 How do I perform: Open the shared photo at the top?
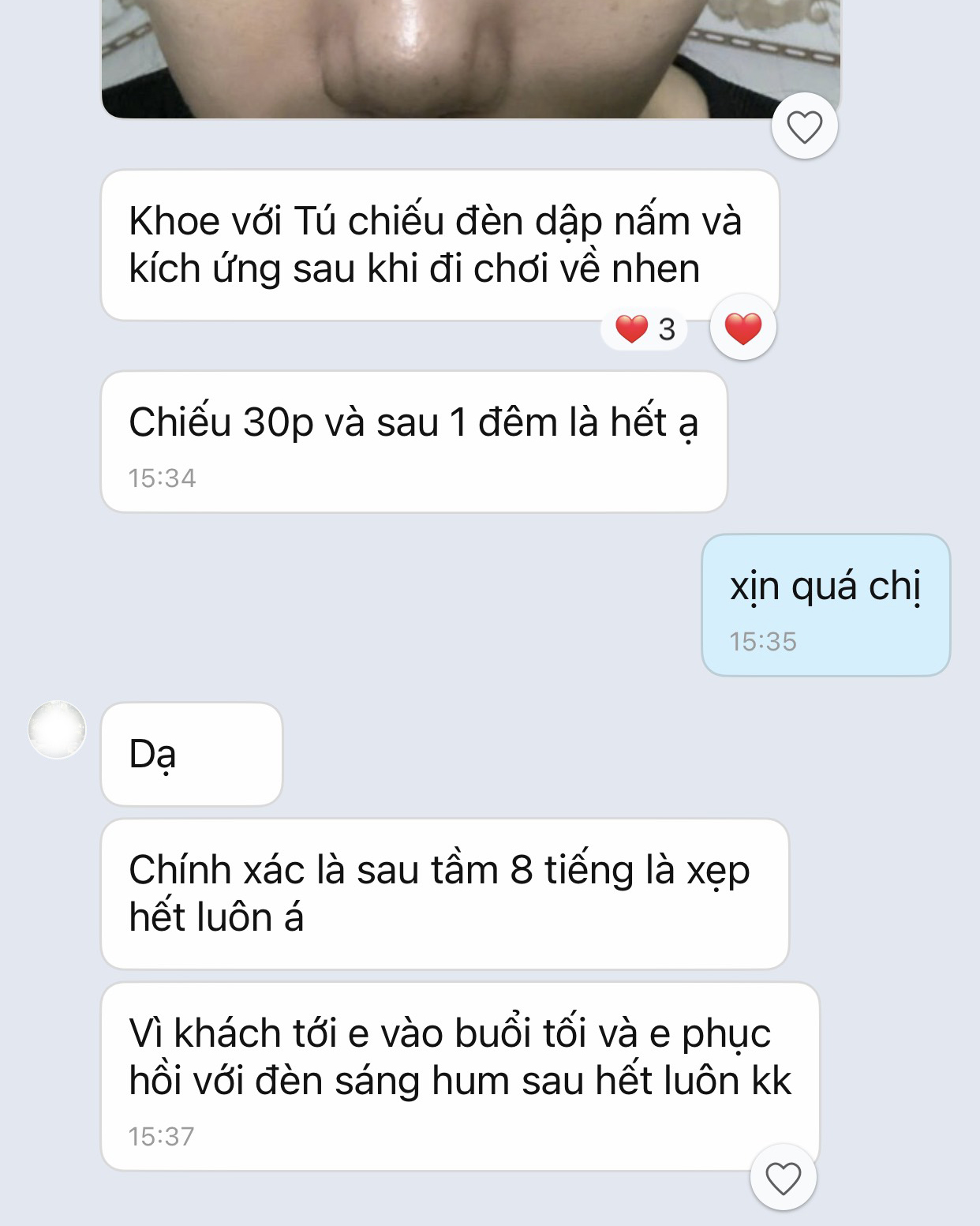click(x=470, y=55)
